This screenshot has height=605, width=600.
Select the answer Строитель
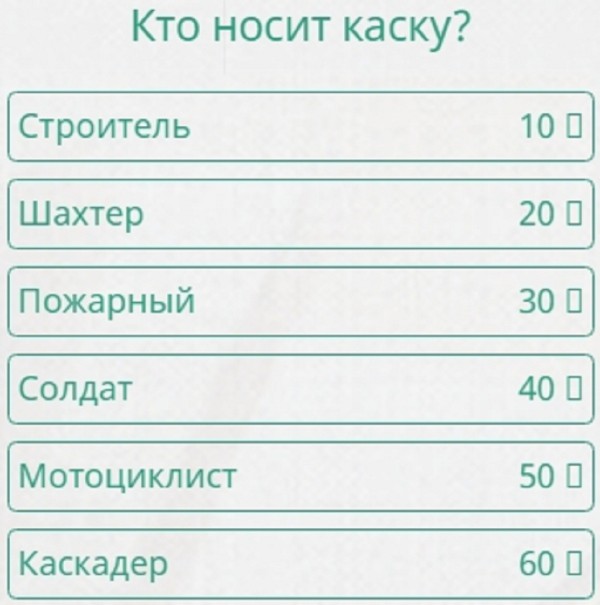[x=300, y=127]
